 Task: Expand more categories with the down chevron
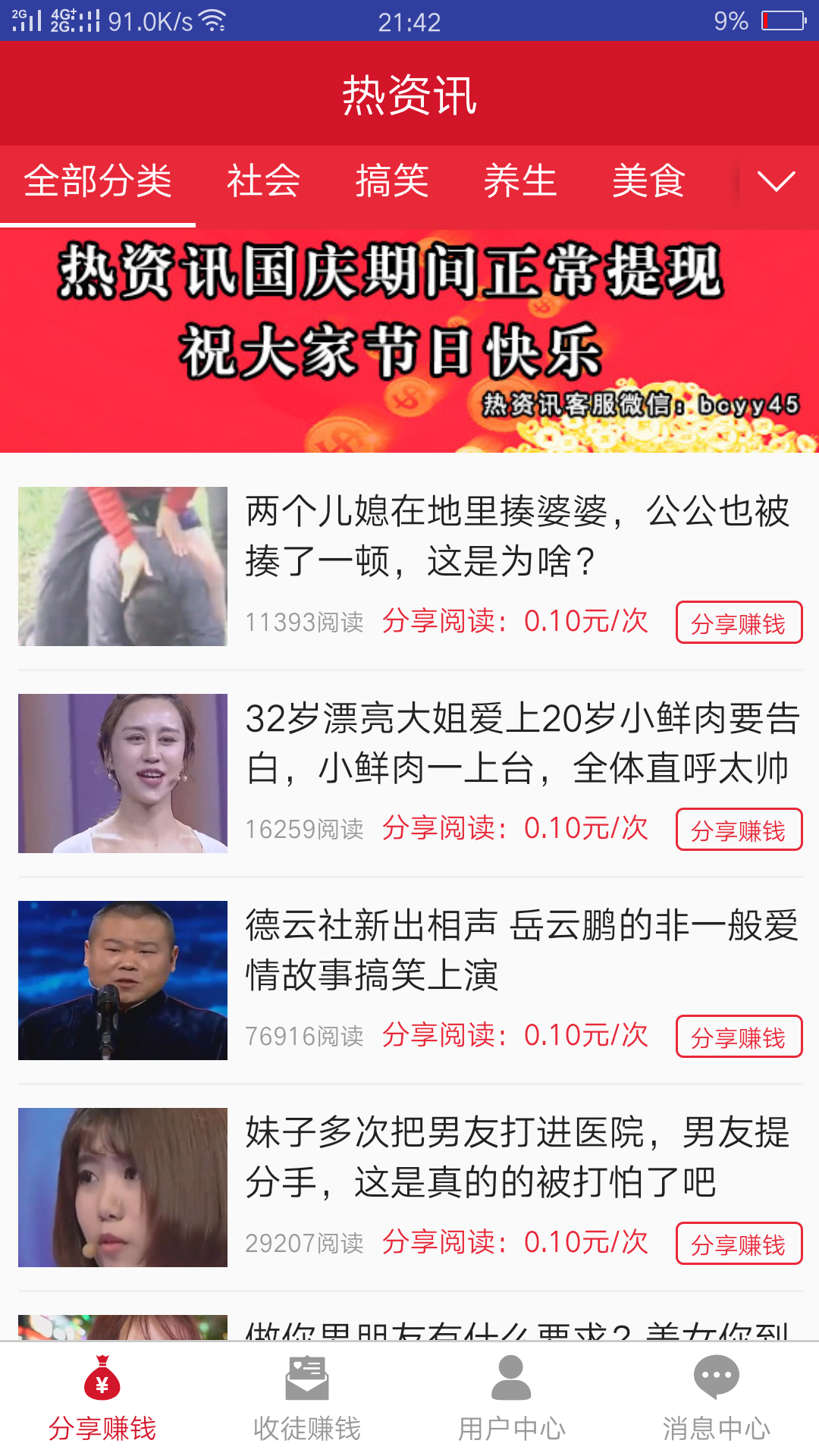pyautogui.click(x=775, y=184)
